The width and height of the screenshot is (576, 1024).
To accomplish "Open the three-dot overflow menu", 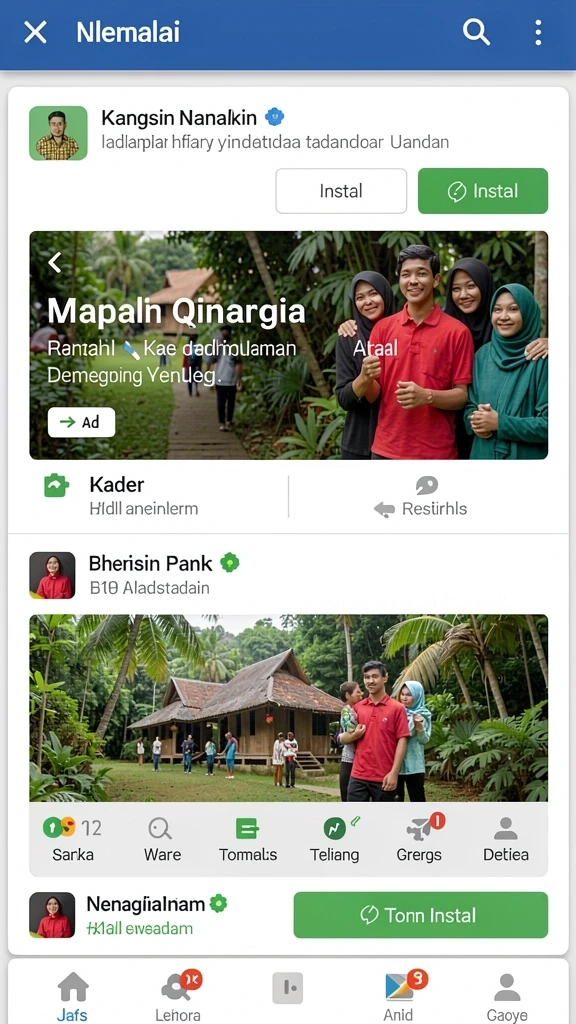I will 538,31.
